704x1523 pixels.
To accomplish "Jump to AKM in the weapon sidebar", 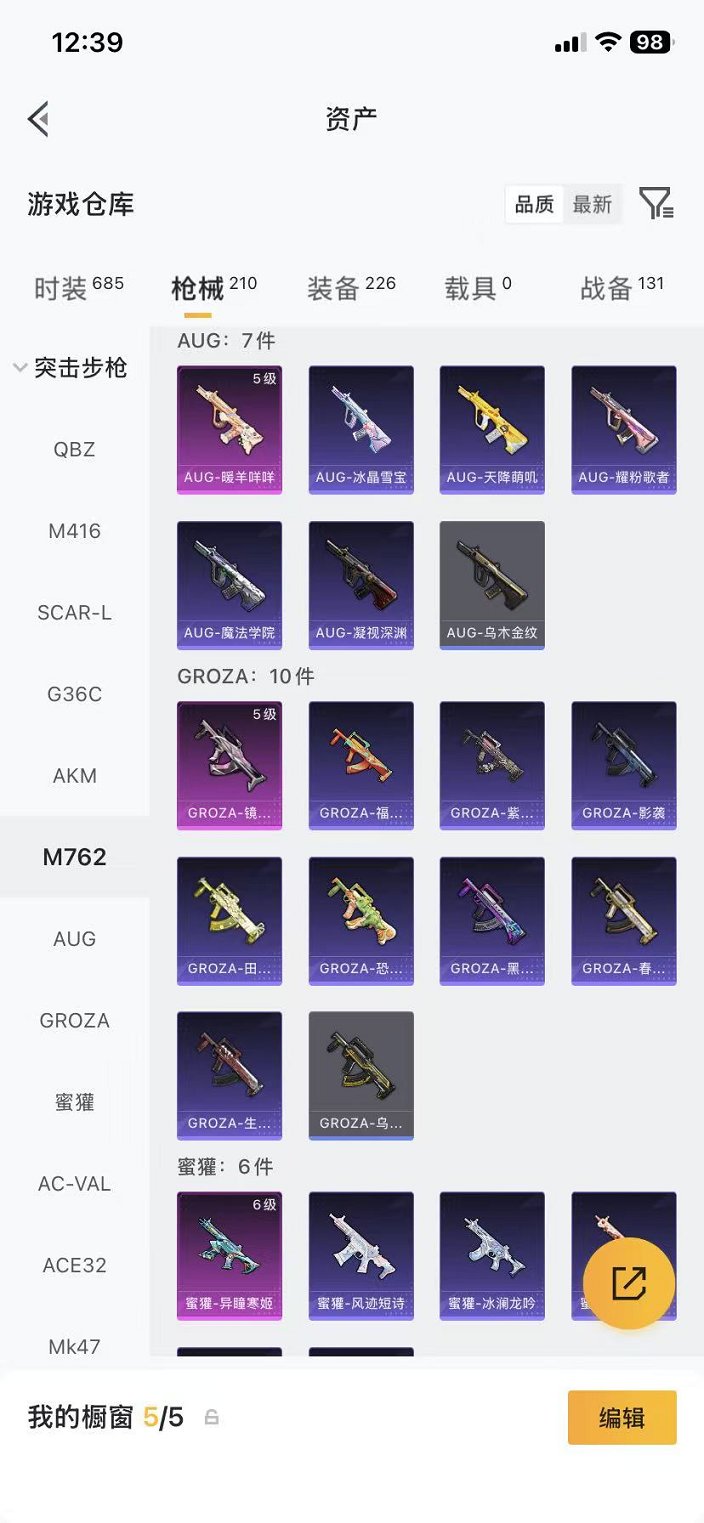I will click(74, 776).
